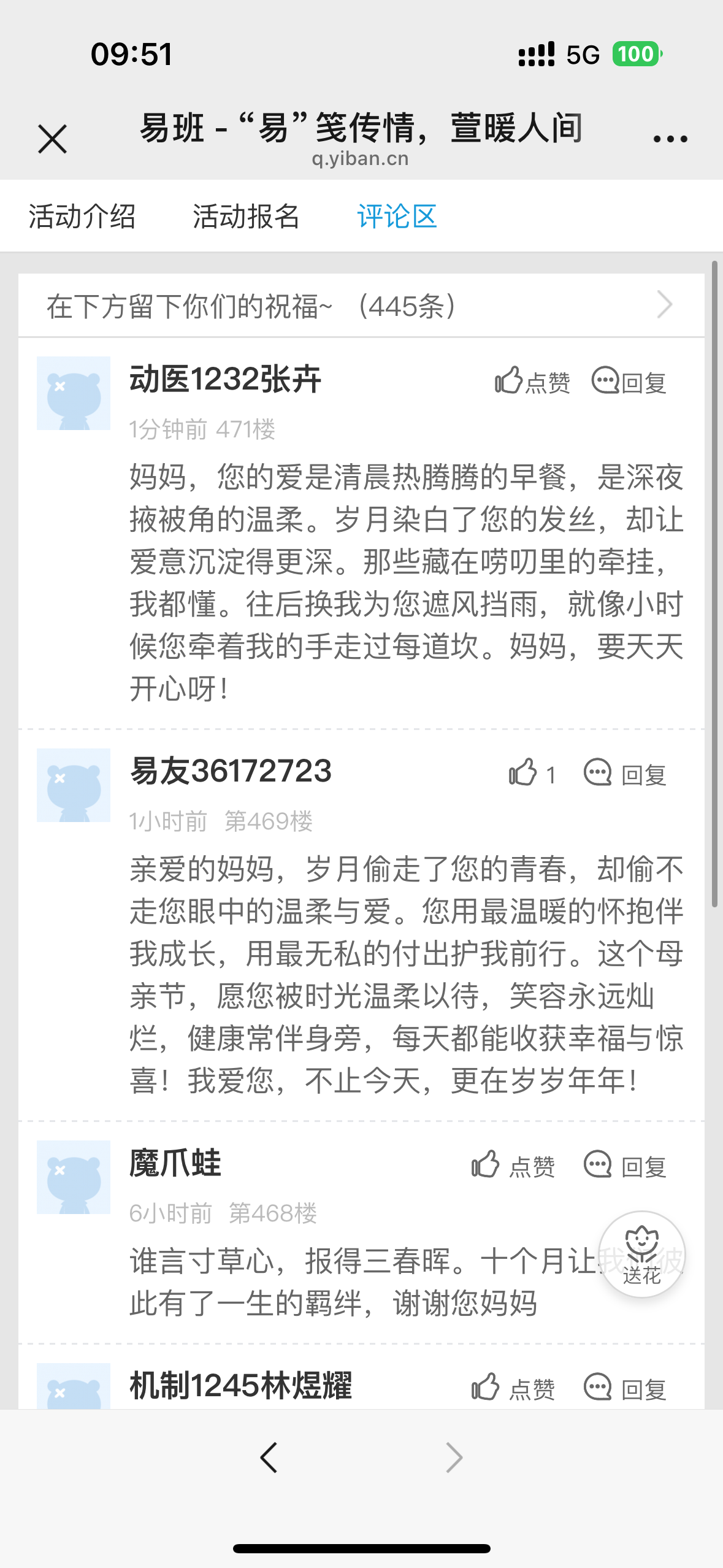Like 魔爪蛙's comment

click(x=513, y=1166)
